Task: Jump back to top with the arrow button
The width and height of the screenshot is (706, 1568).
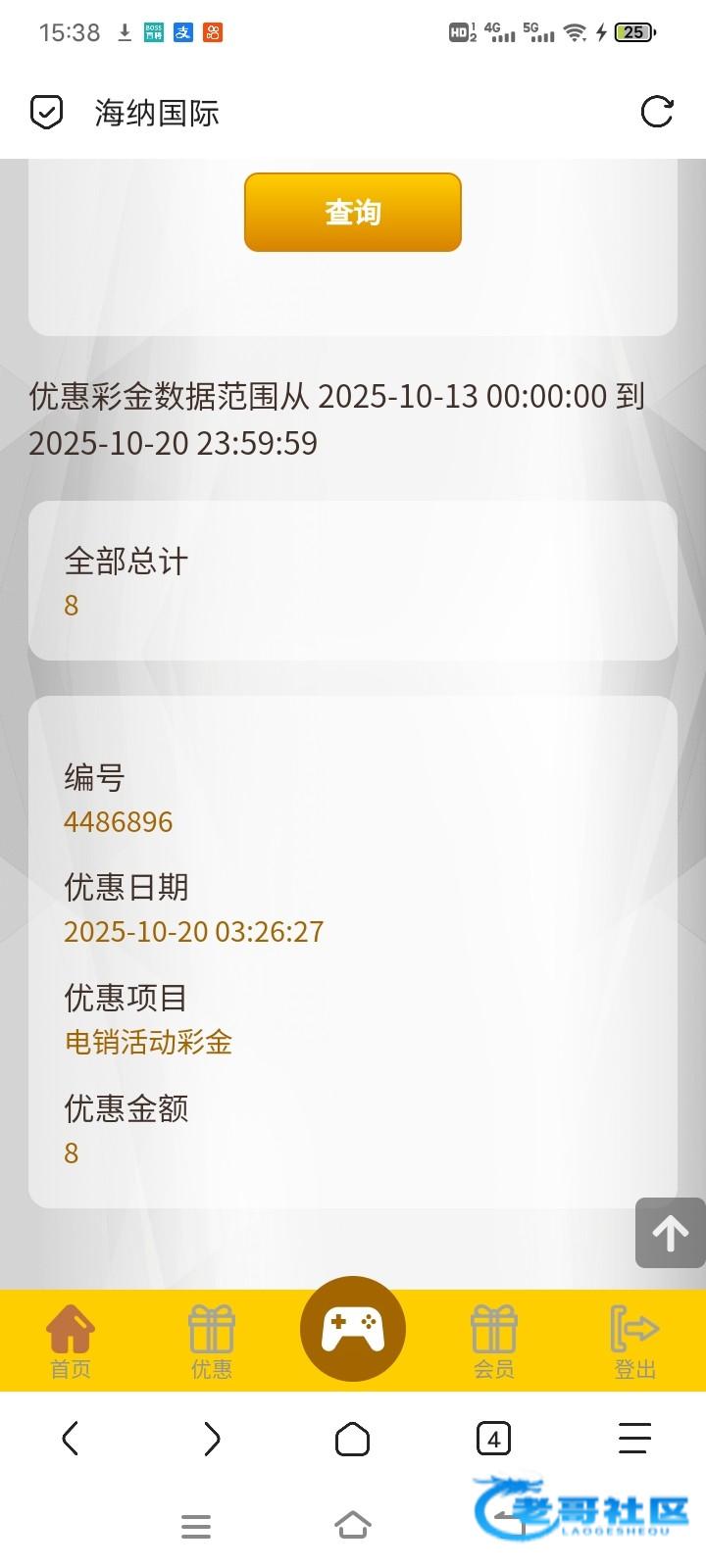Action: [671, 1233]
